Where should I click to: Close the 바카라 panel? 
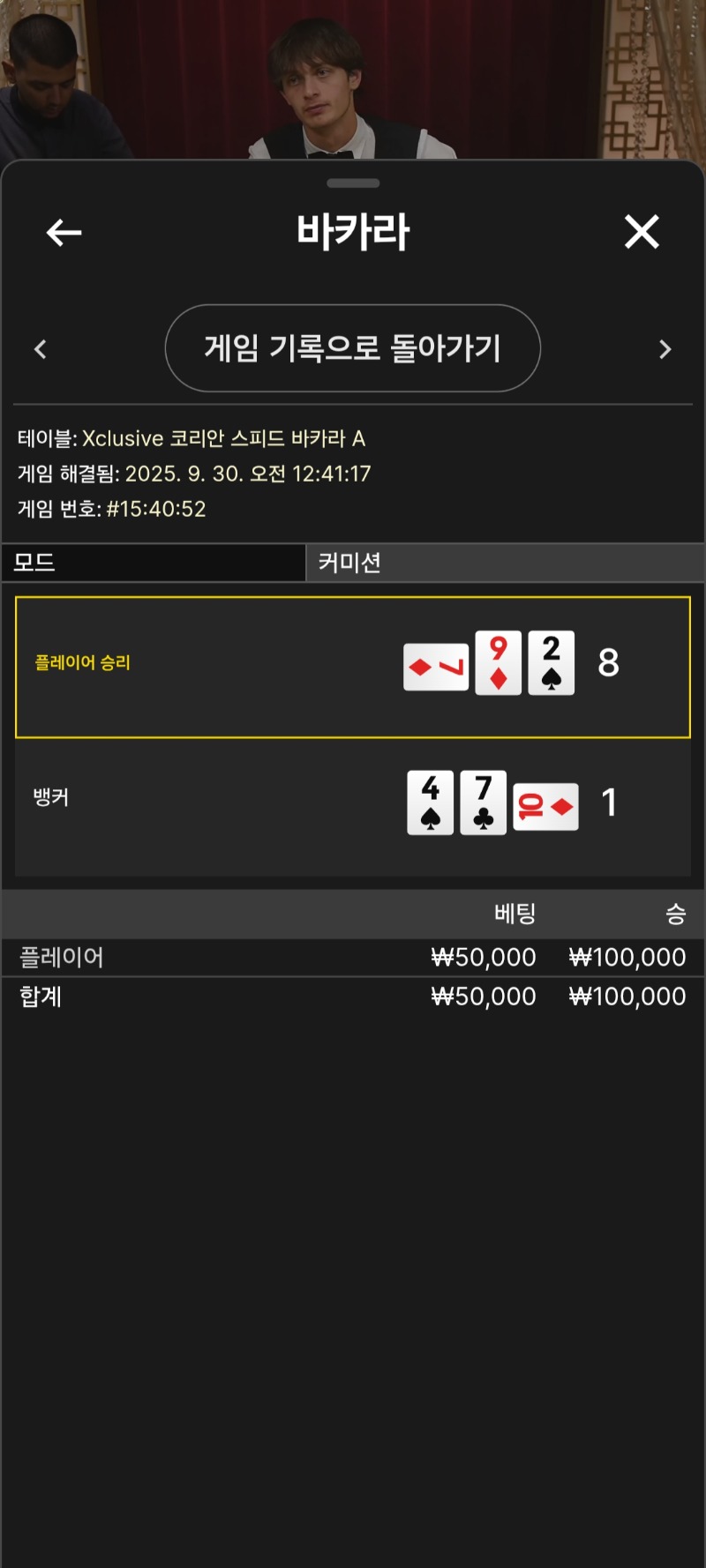(642, 232)
